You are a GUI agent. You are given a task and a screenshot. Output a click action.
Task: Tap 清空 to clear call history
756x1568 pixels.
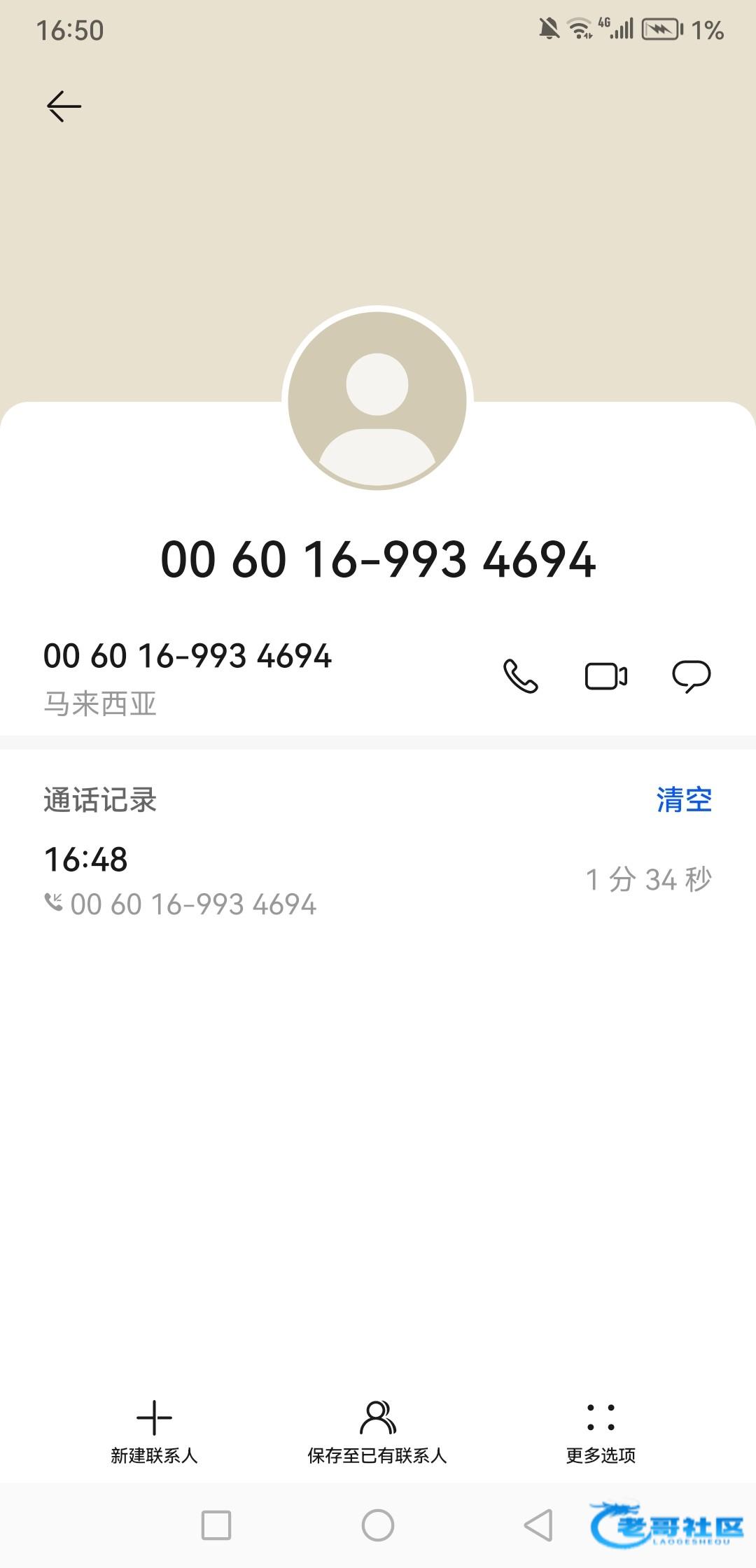(684, 799)
